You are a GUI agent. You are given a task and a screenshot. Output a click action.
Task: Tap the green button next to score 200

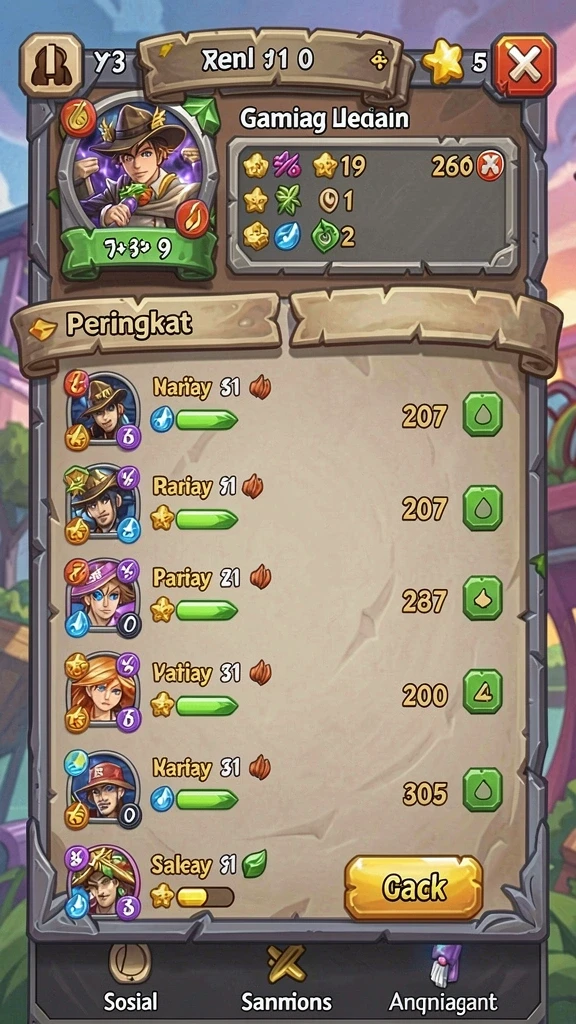pos(483,691)
